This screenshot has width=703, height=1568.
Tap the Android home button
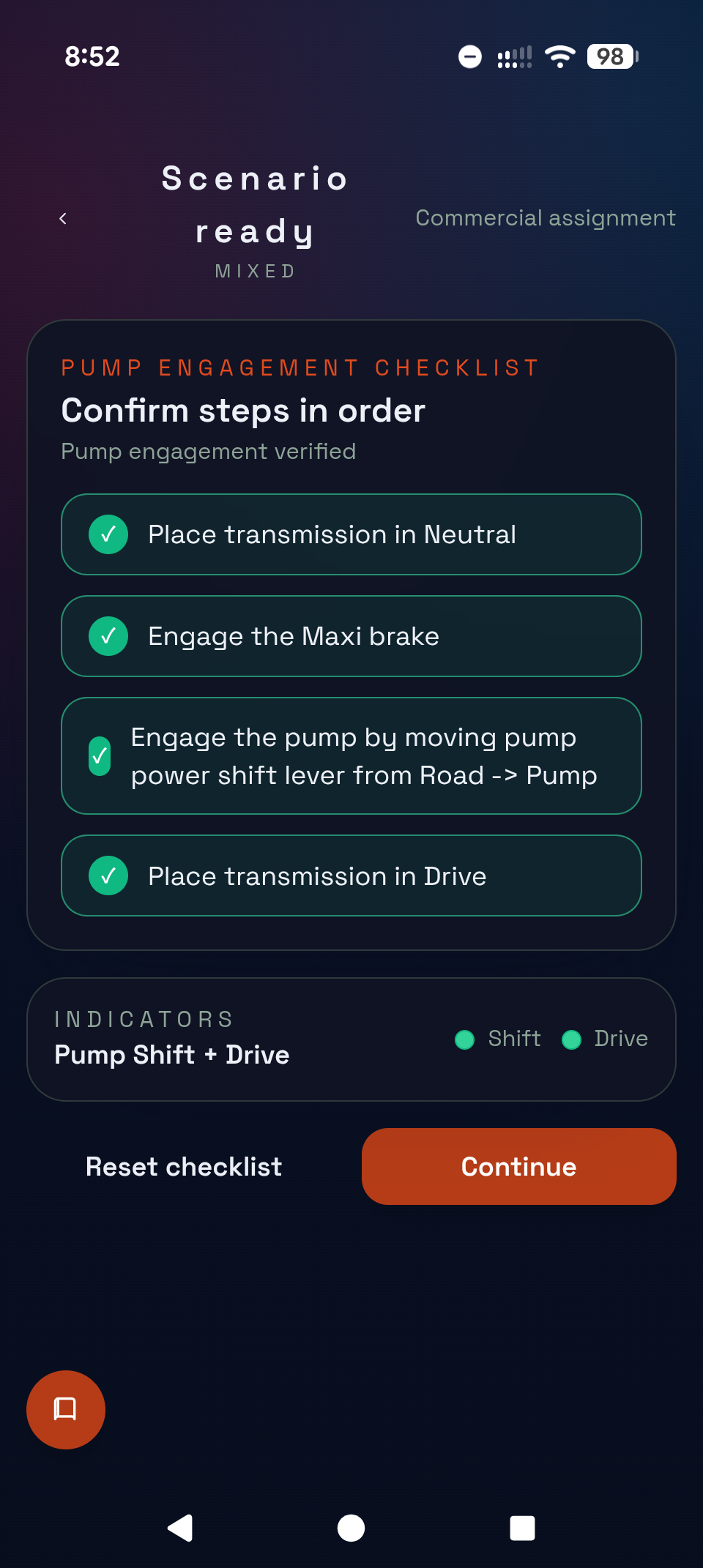[x=351, y=1528]
